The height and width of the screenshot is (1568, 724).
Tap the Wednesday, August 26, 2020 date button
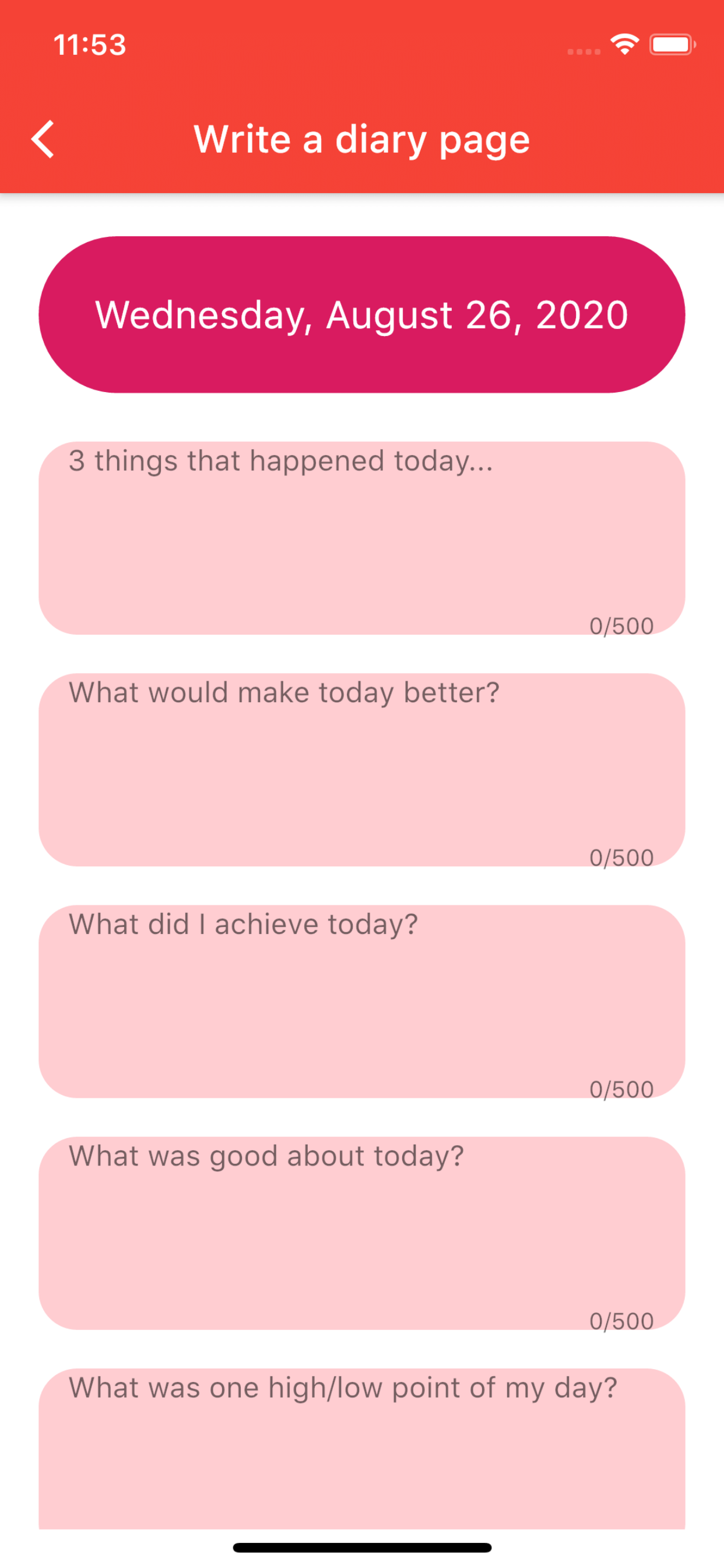(362, 314)
